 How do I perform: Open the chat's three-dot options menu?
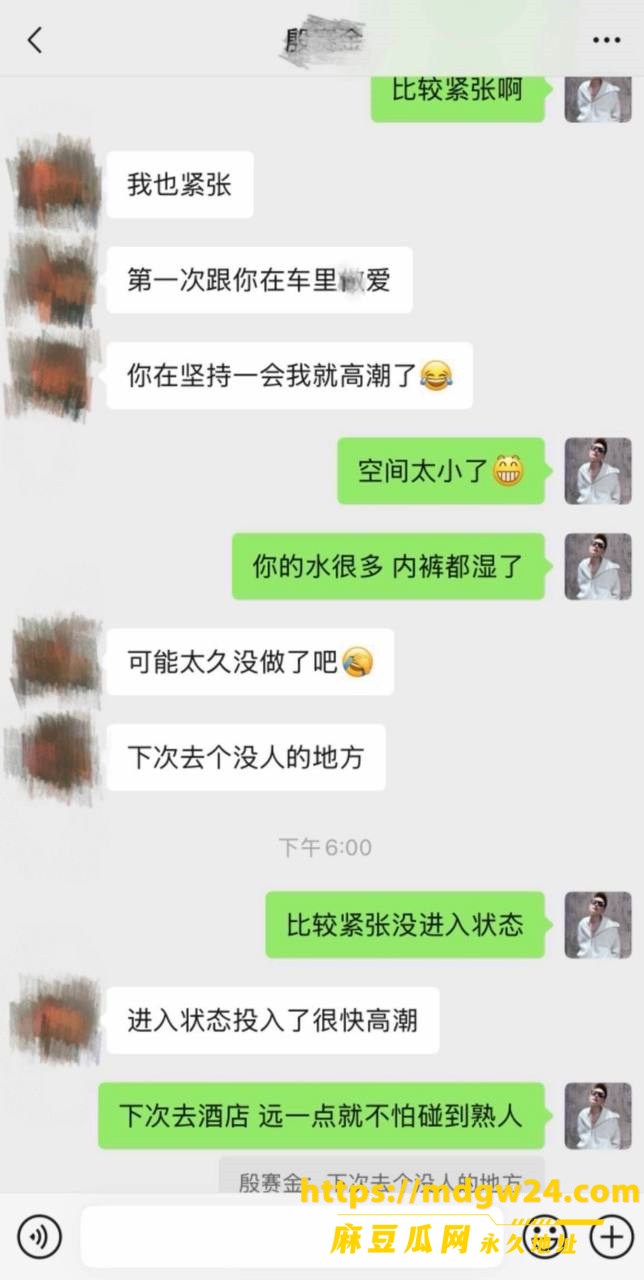pos(606,40)
